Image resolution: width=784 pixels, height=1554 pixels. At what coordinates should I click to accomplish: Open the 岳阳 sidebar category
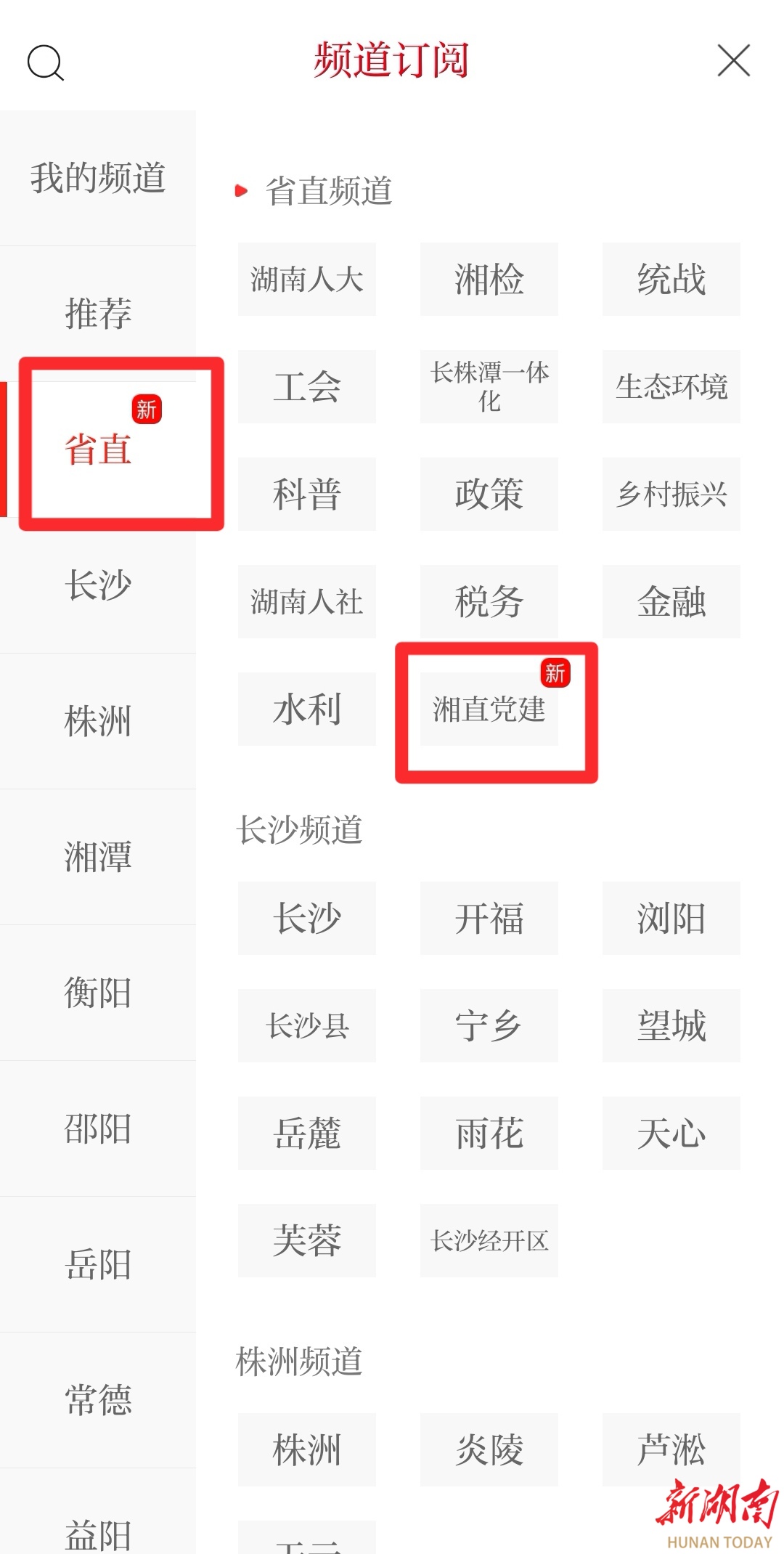click(x=98, y=1264)
